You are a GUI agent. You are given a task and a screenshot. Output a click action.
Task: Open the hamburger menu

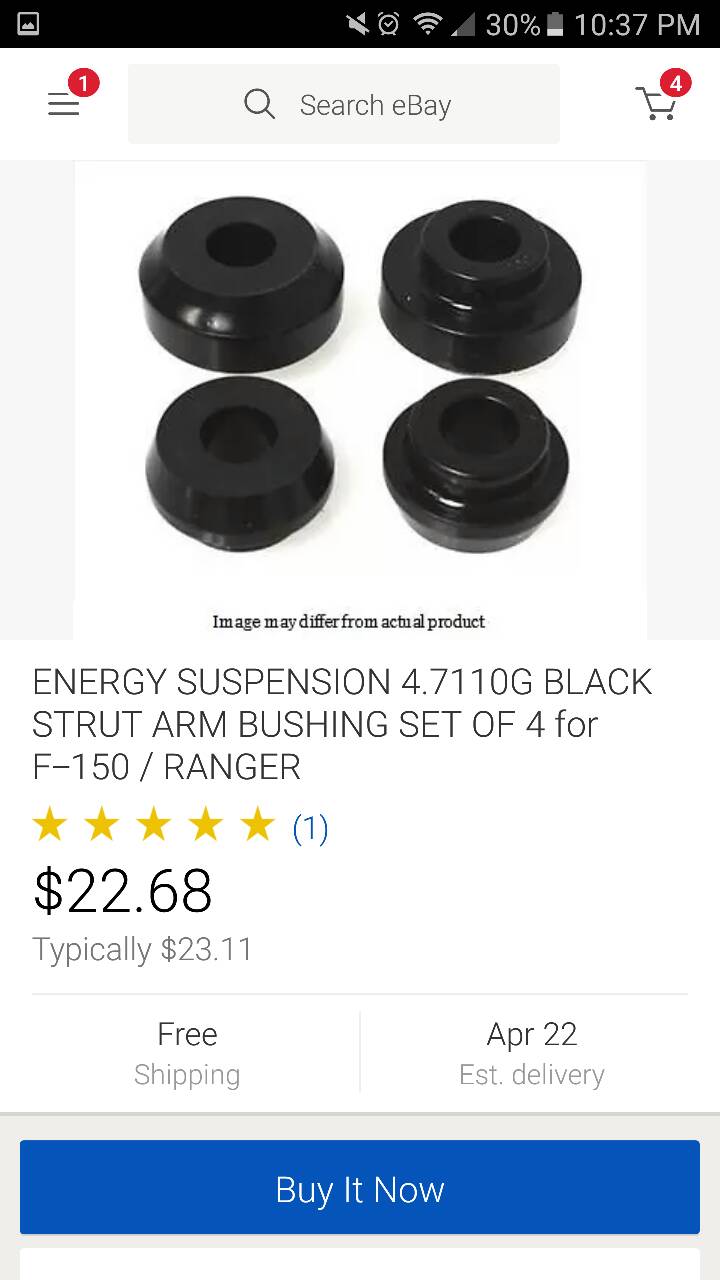[x=64, y=104]
